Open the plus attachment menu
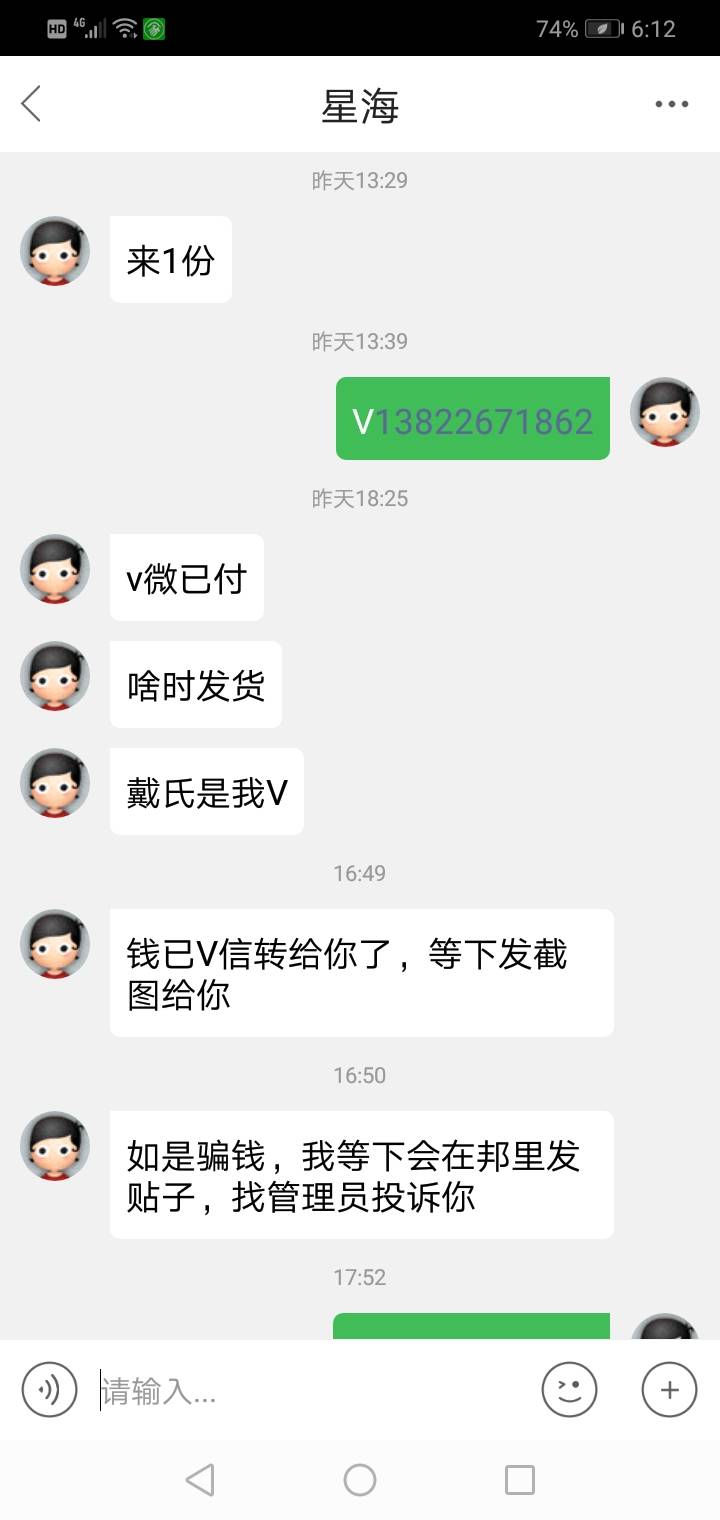The width and height of the screenshot is (720, 1520). pyautogui.click(x=669, y=1389)
